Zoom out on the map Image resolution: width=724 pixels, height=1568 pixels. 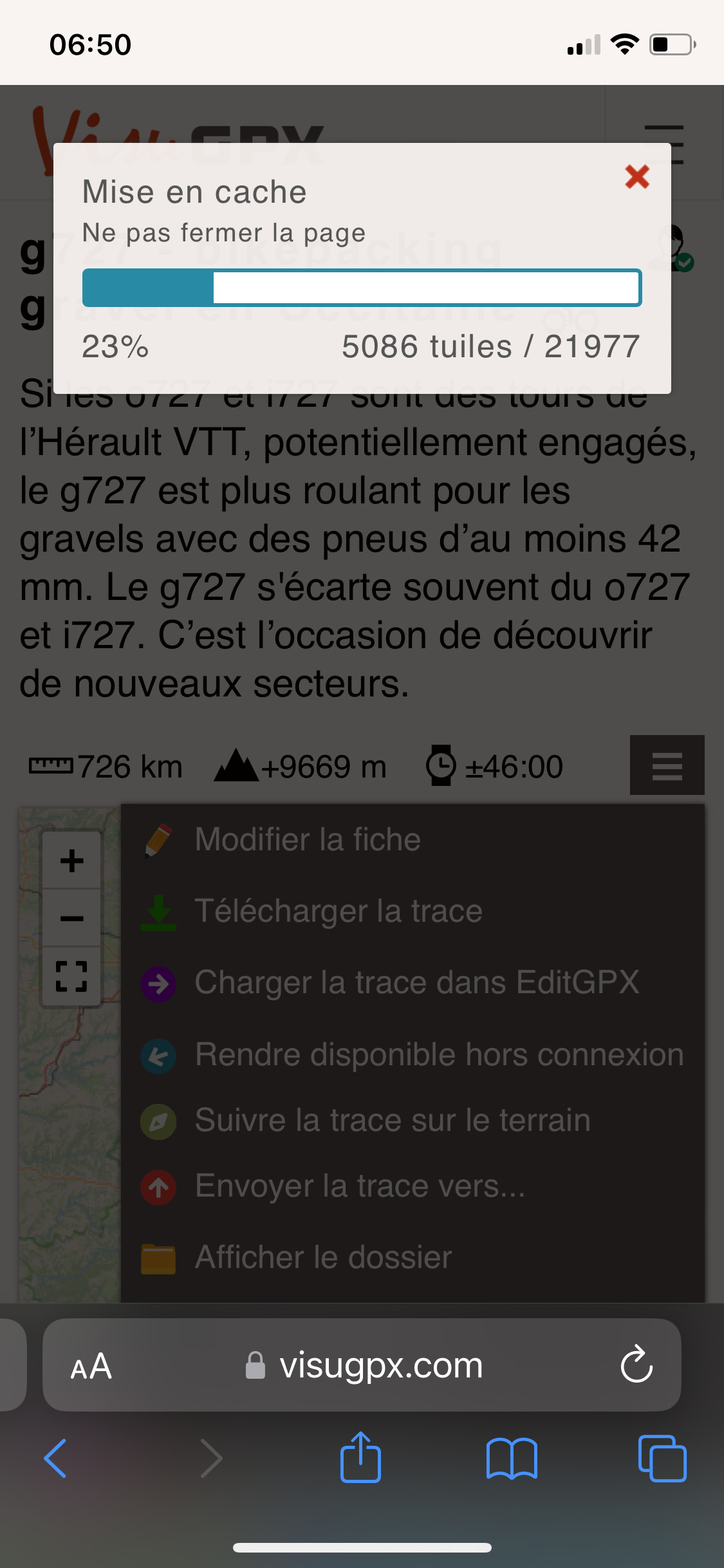click(71, 918)
